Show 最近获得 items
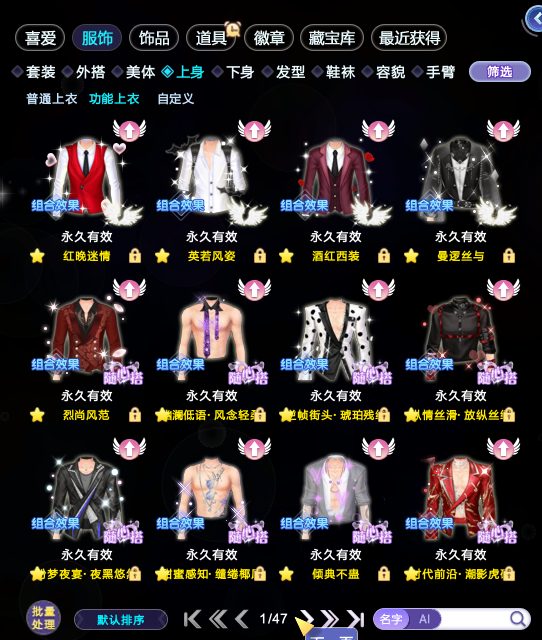 [409, 38]
